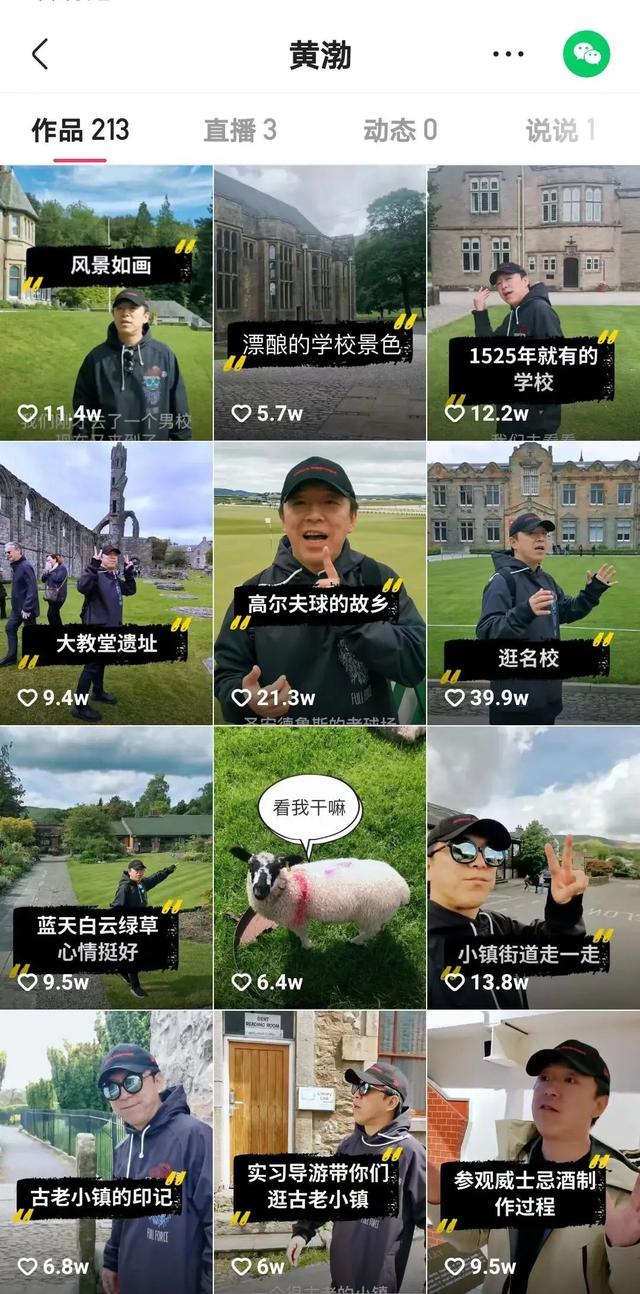Switch to the 动态 0 tab
The image size is (640, 1294).
pos(400,130)
